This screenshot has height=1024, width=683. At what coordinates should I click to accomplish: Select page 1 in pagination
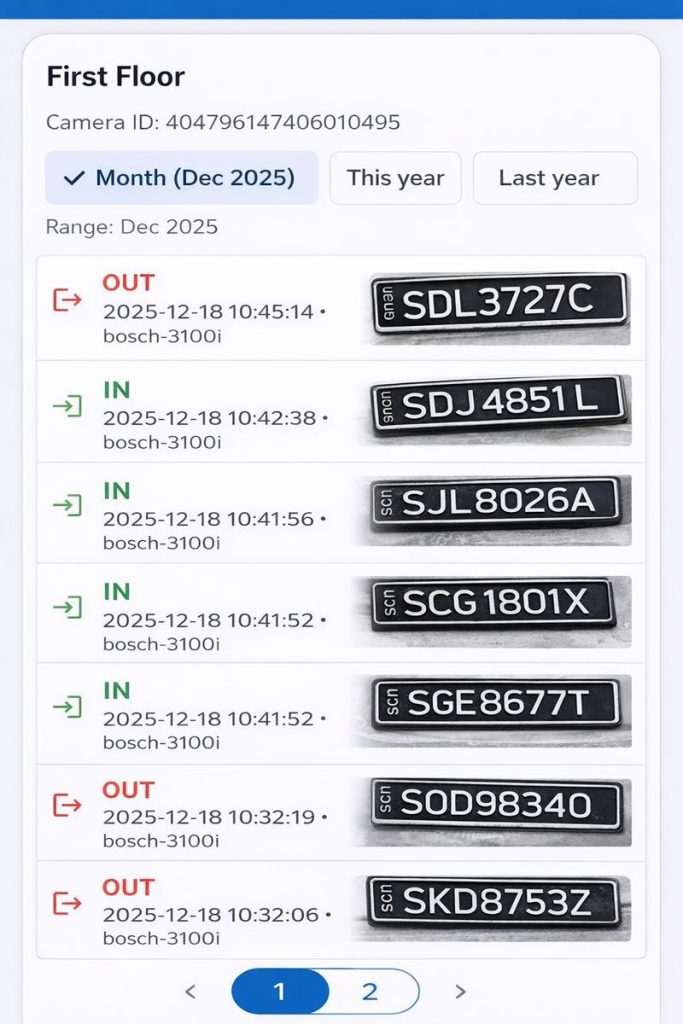[x=279, y=991]
